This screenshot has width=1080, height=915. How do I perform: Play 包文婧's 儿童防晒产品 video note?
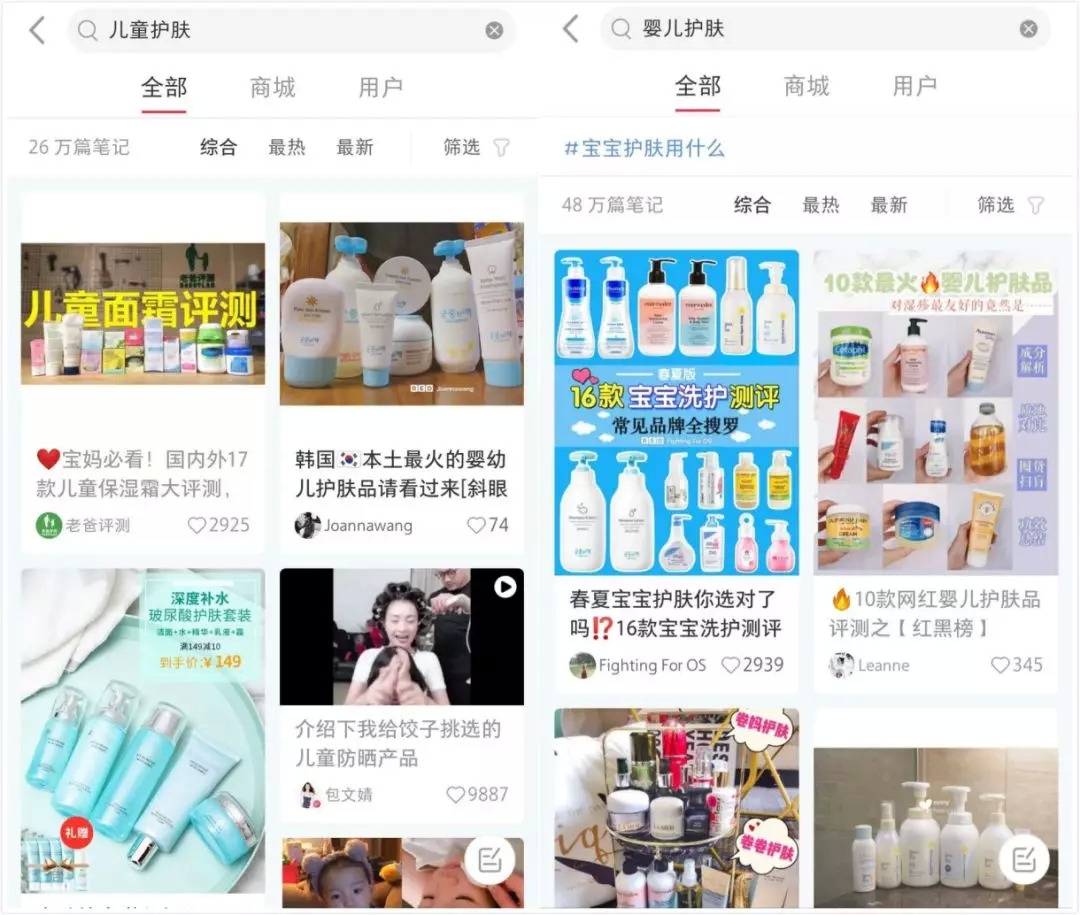[401, 637]
